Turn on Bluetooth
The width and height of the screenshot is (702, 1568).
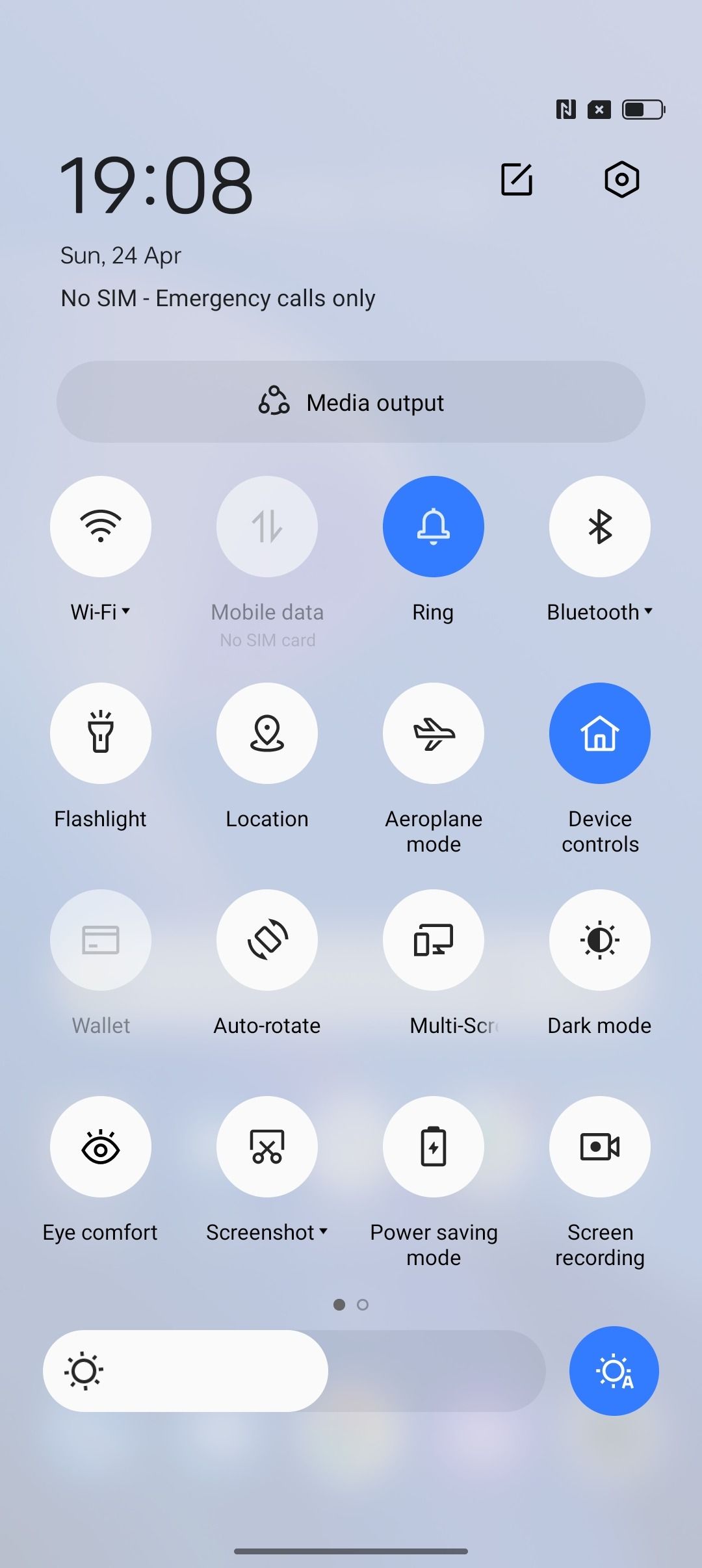click(x=600, y=527)
